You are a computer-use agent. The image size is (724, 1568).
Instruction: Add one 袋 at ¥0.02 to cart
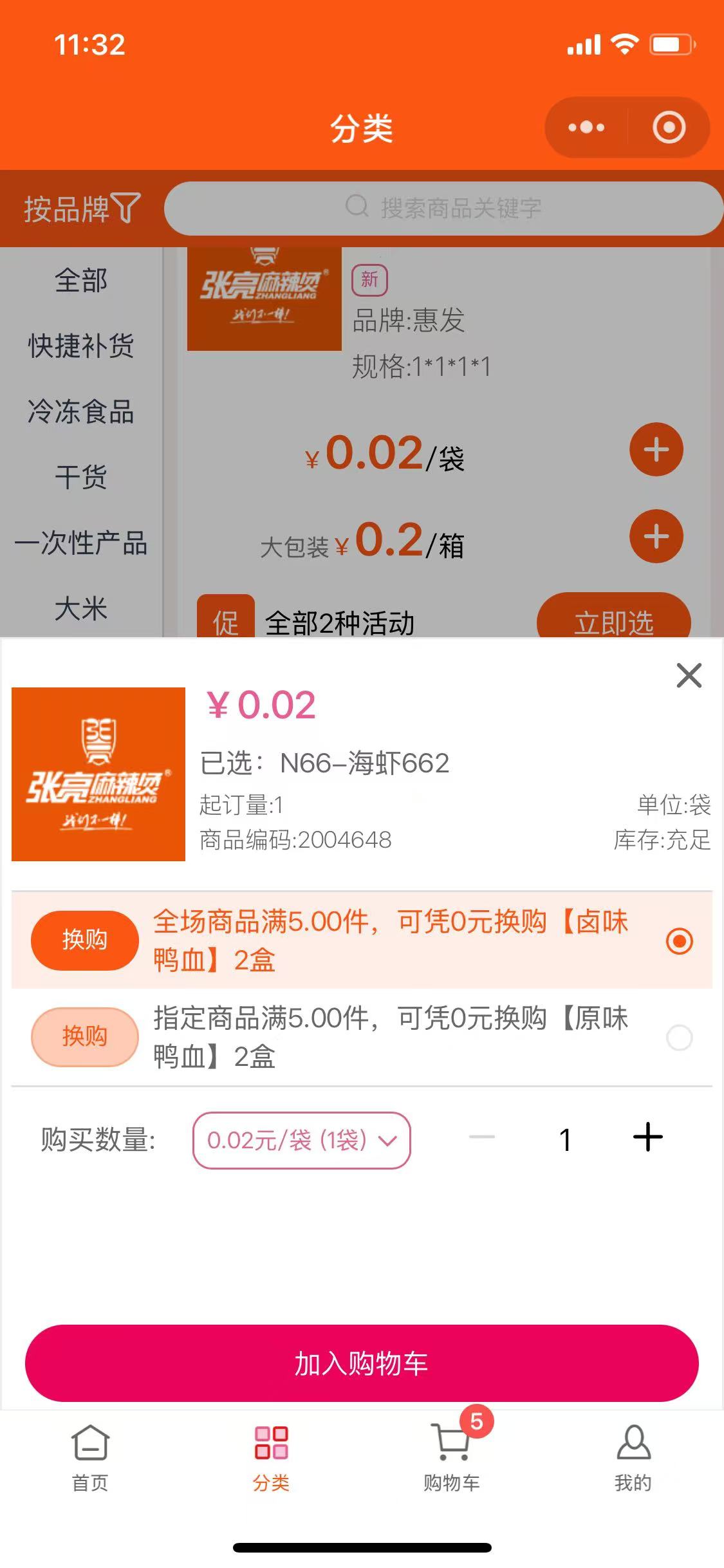click(x=656, y=450)
